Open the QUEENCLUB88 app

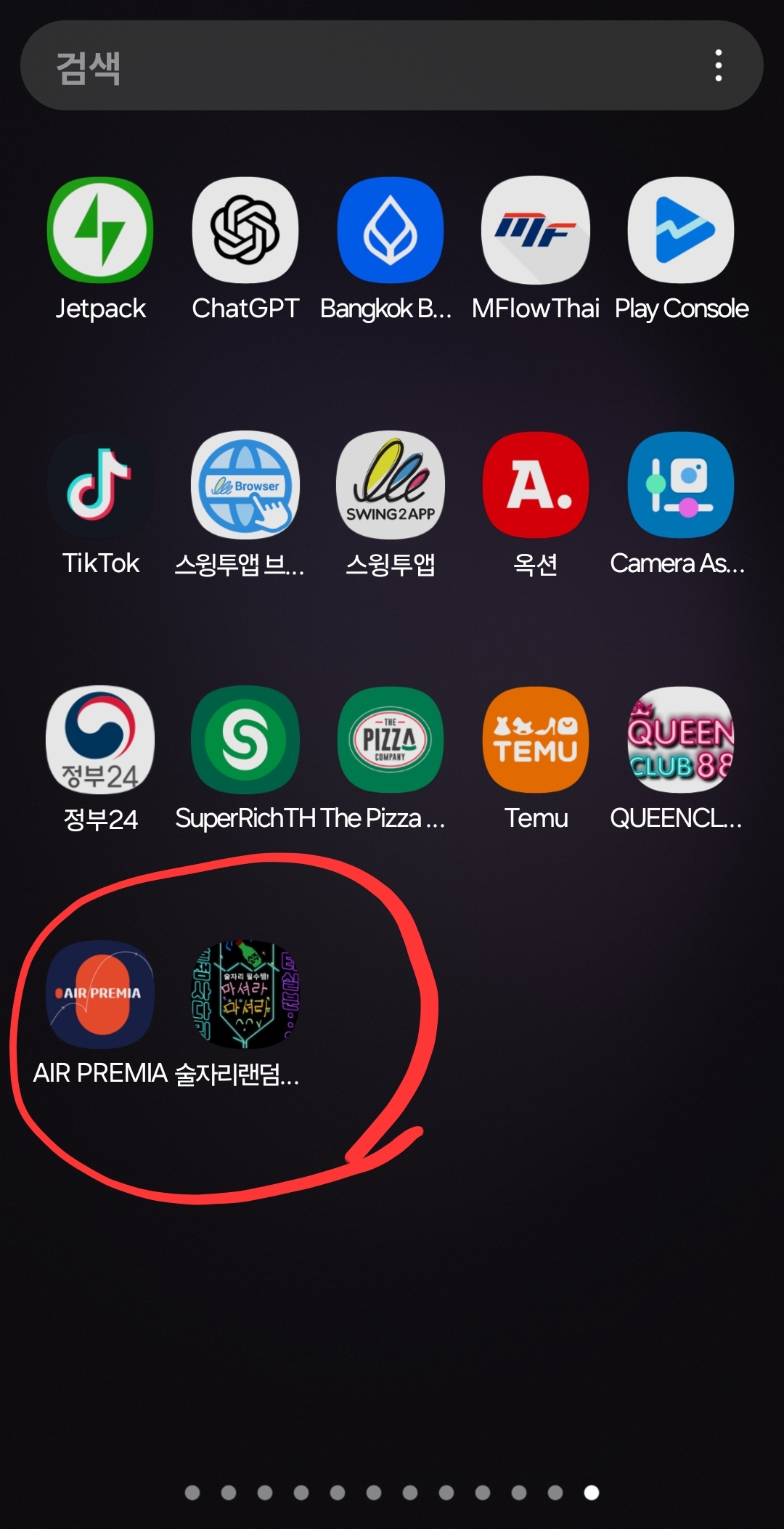[681, 740]
